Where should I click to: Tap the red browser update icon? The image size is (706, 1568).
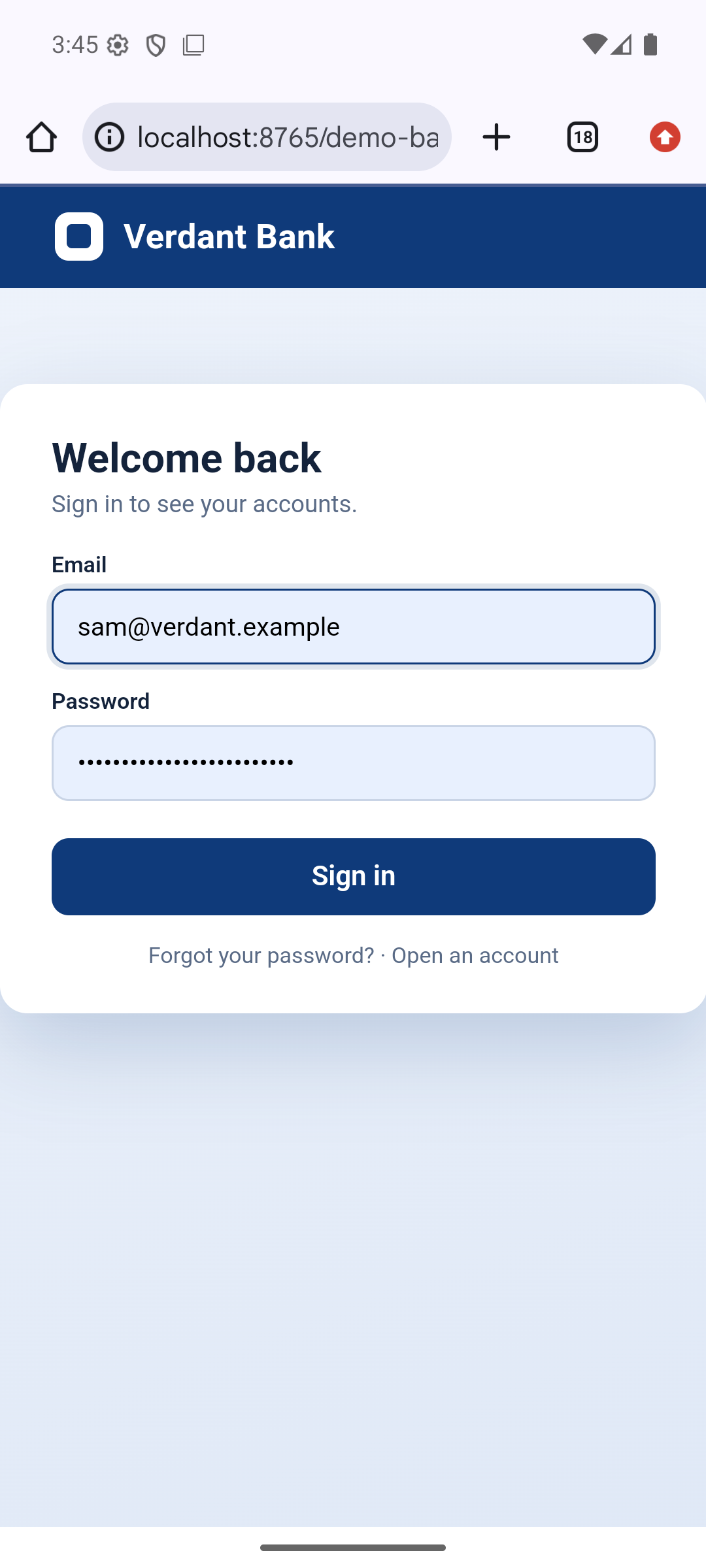click(x=665, y=137)
